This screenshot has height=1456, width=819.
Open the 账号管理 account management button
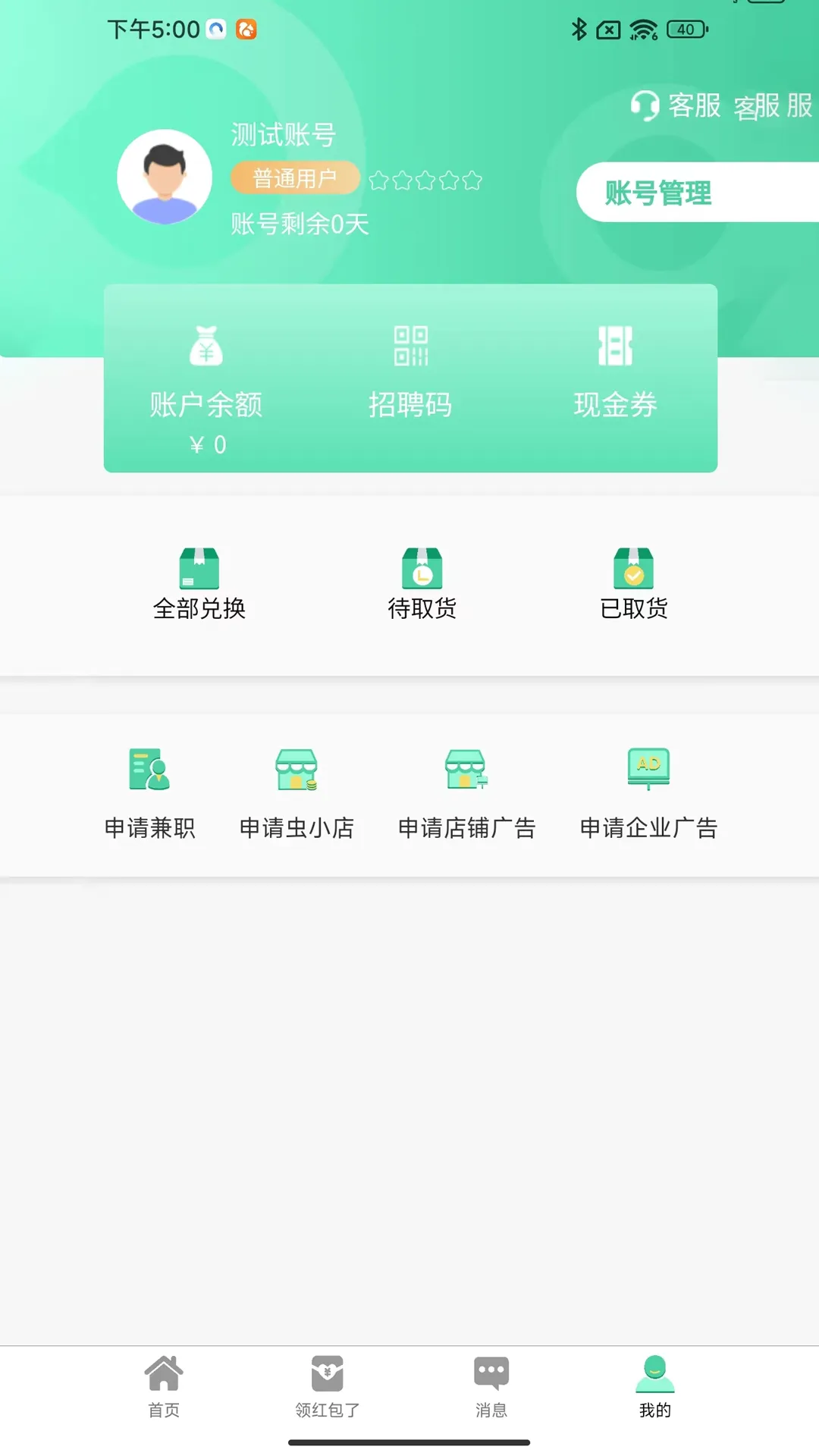point(658,193)
